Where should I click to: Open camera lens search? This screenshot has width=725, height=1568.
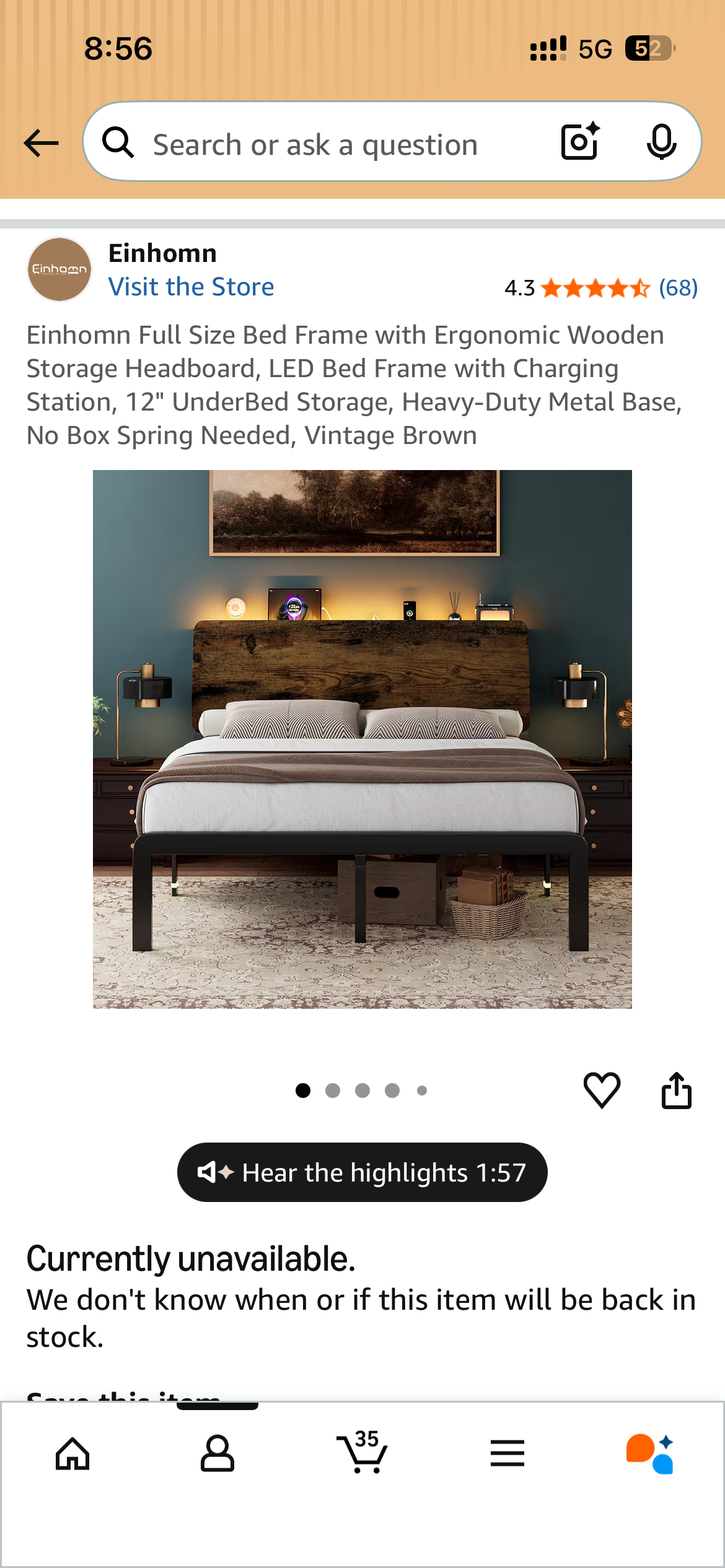tap(580, 142)
